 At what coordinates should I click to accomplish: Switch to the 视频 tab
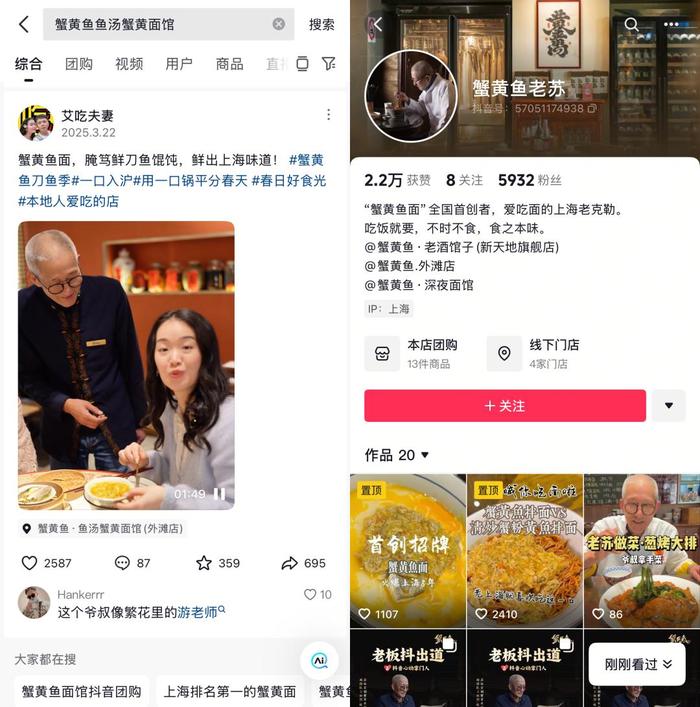click(x=129, y=64)
